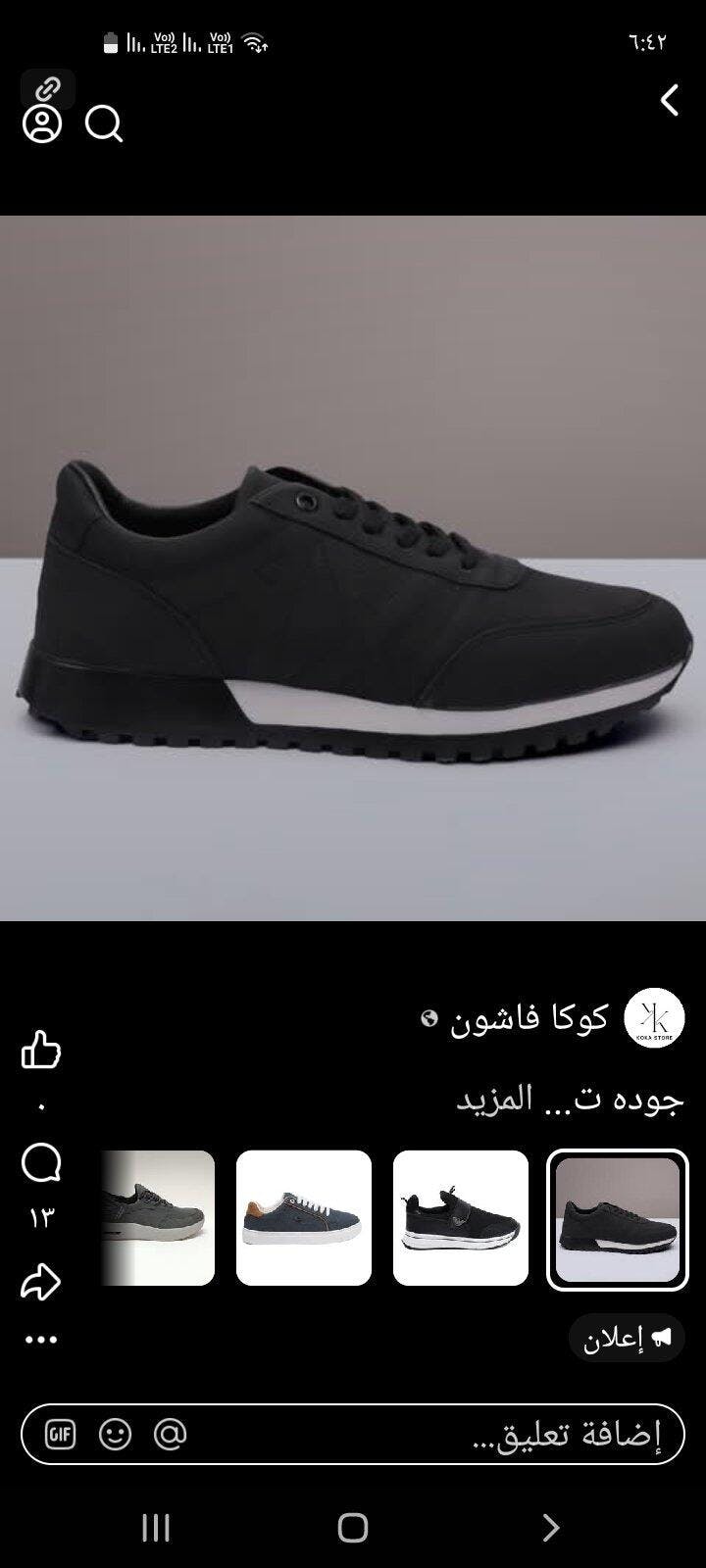The height and width of the screenshot is (1568, 706).
Task: Like this shoe post
Action: tap(41, 1050)
